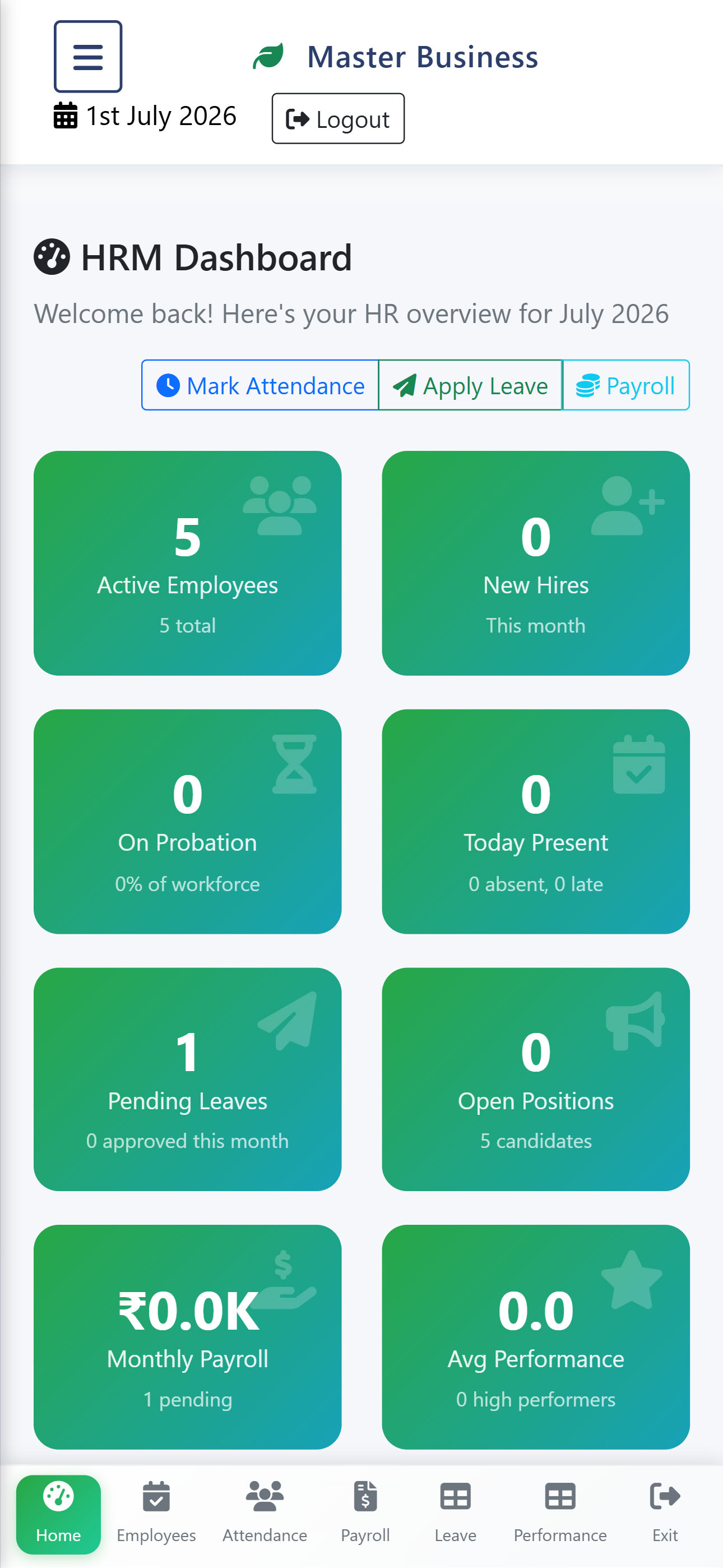Switch to the Payroll bottom tab
Image resolution: width=723 pixels, height=1568 pixels.
(365, 1514)
